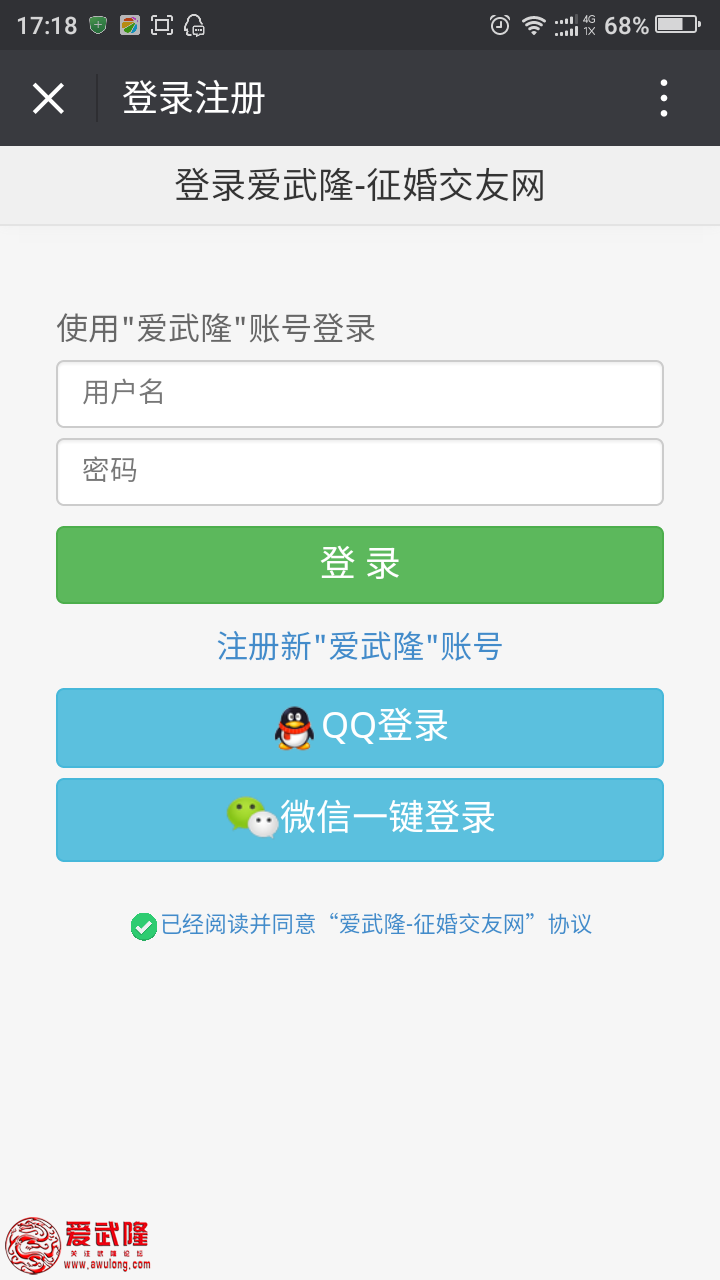This screenshot has height=1280, width=720.
Task: Focus the 密码 password field
Action: [360, 472]
